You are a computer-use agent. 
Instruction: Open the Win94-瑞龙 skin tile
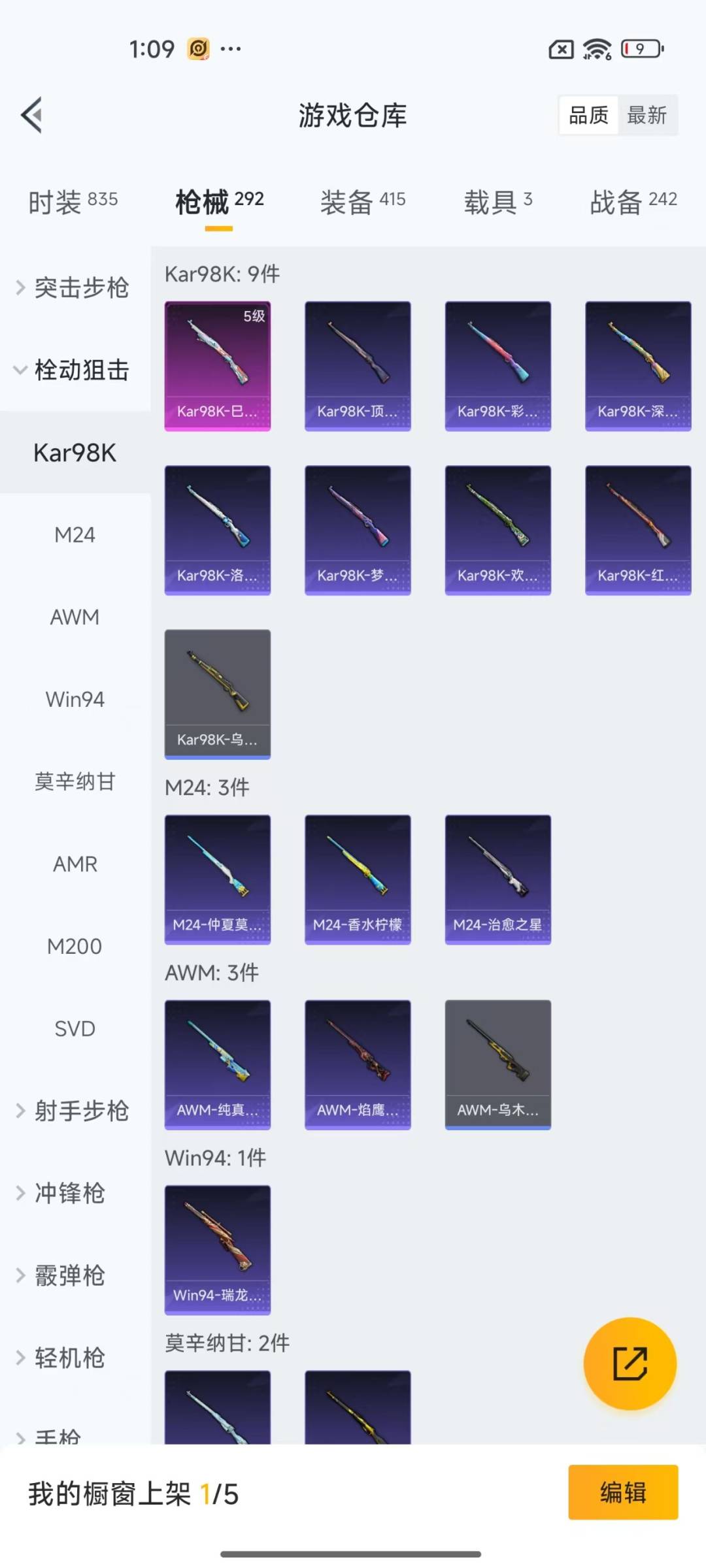(217, 1249)
